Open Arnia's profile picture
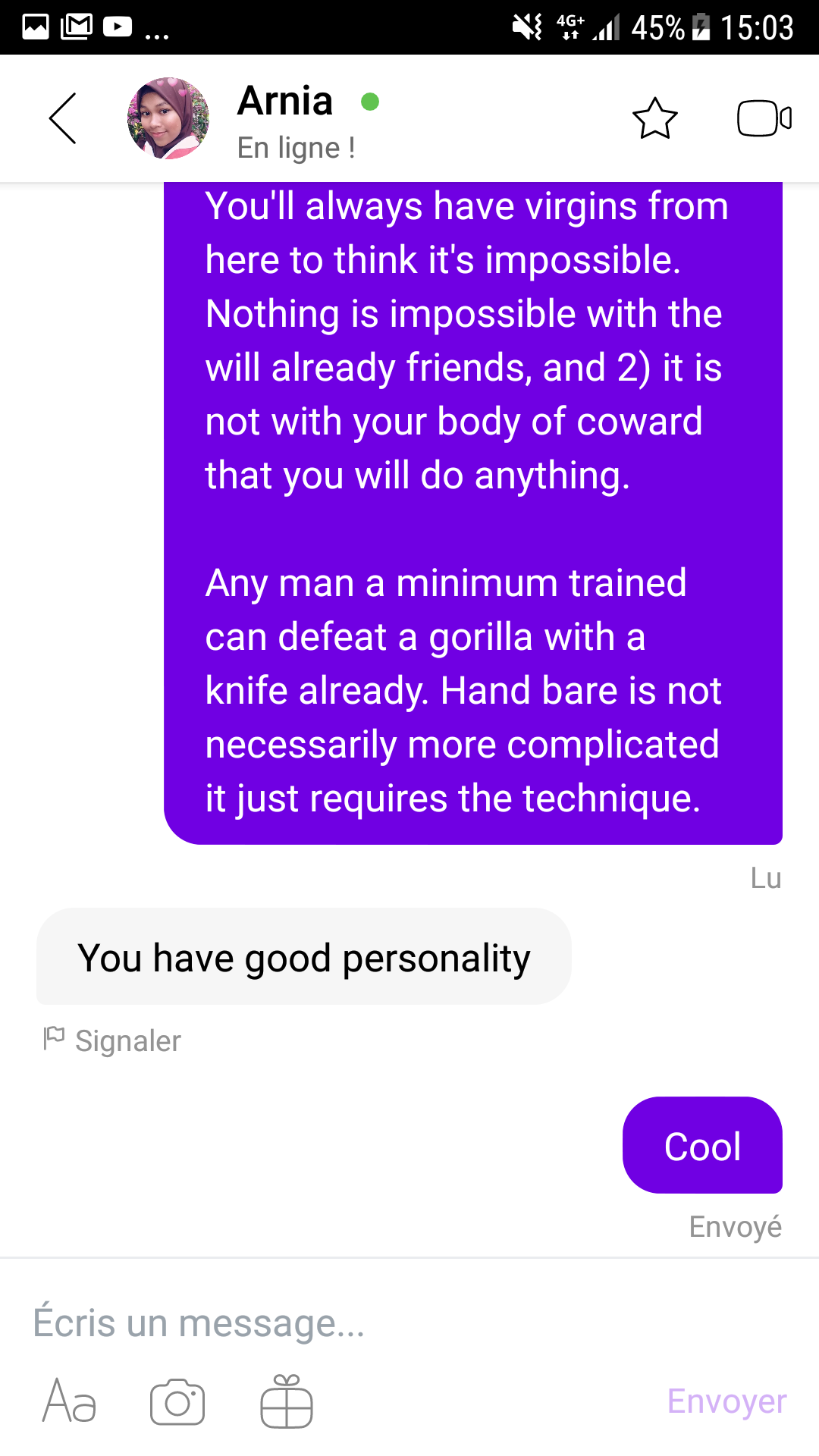The height and width of the screenshot is (1456, 819). (x=168, y=118)
